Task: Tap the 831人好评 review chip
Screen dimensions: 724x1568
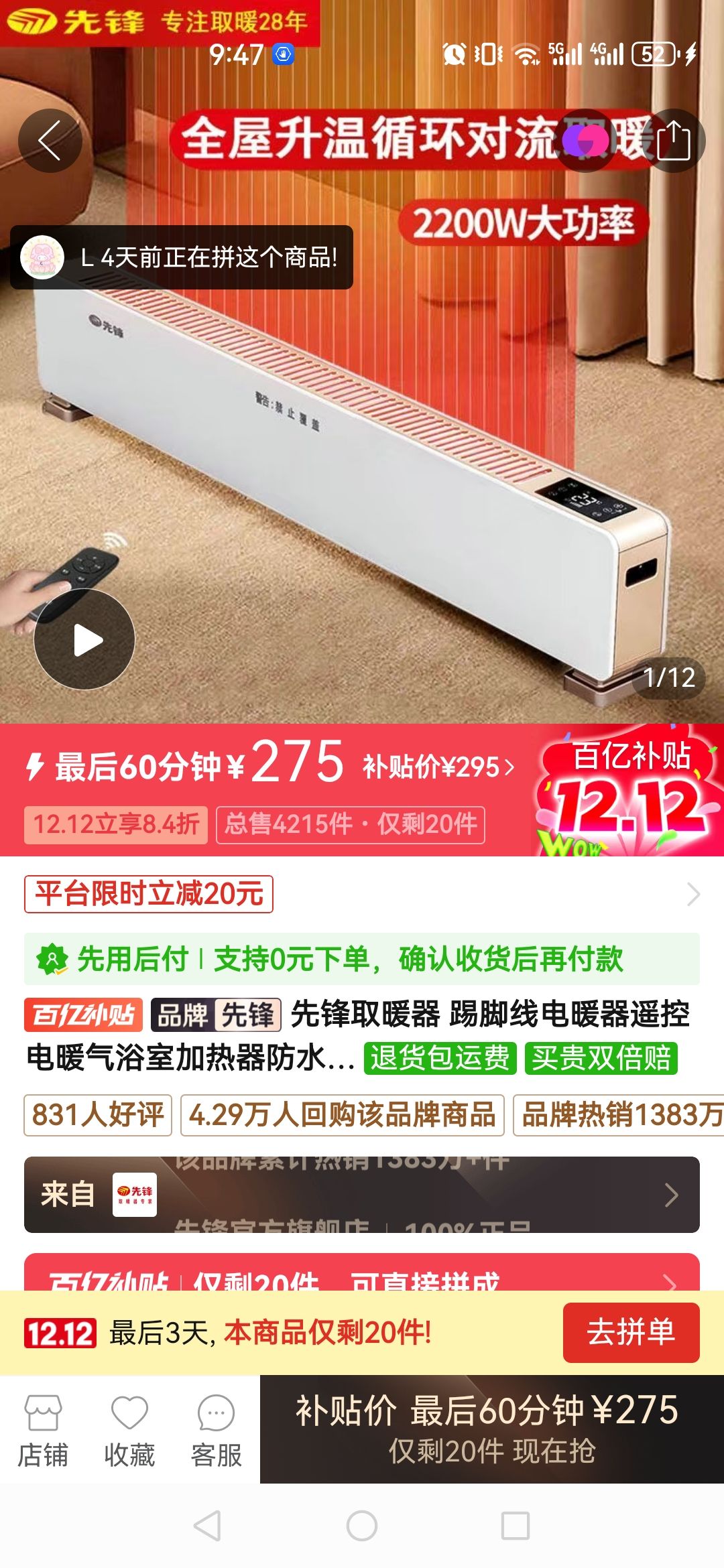Action: 98,1115
